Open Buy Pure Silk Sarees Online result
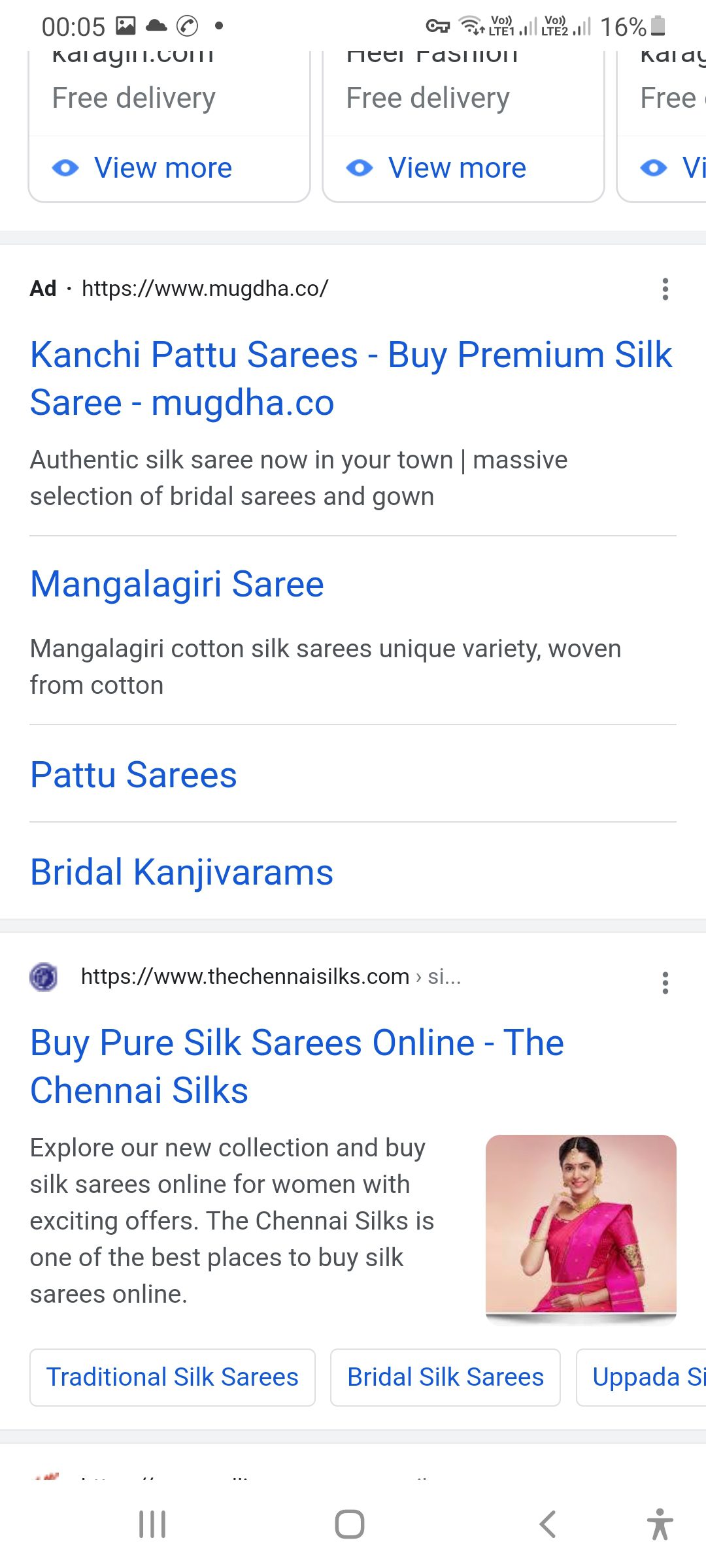 pyautogui.click(x=297, y=1066)
